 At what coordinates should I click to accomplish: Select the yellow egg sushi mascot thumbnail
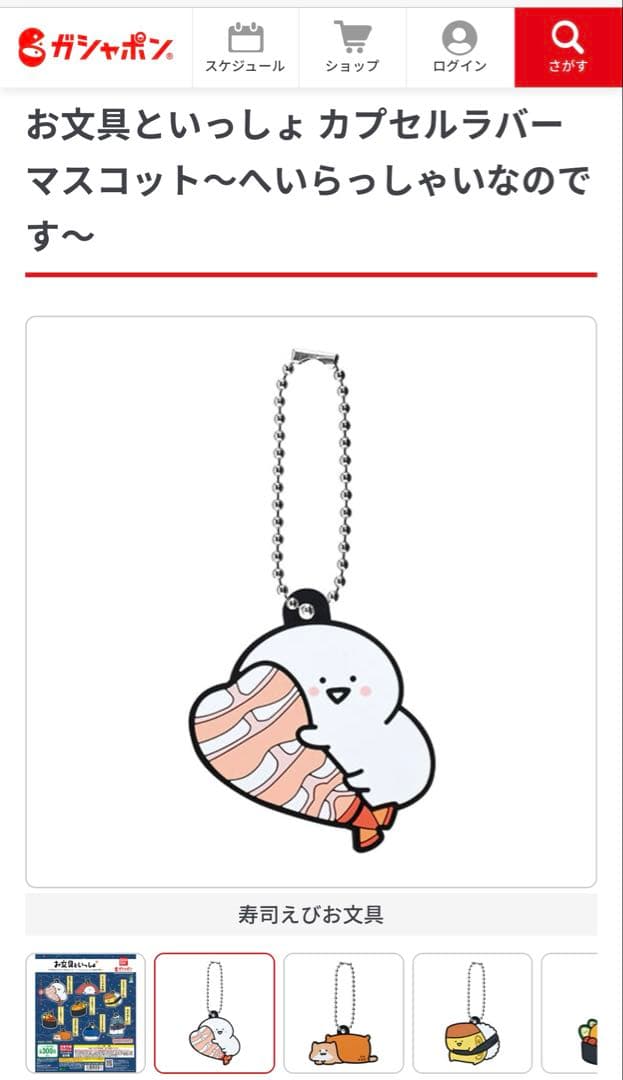pyautogui.click(x=472, y=1012)
